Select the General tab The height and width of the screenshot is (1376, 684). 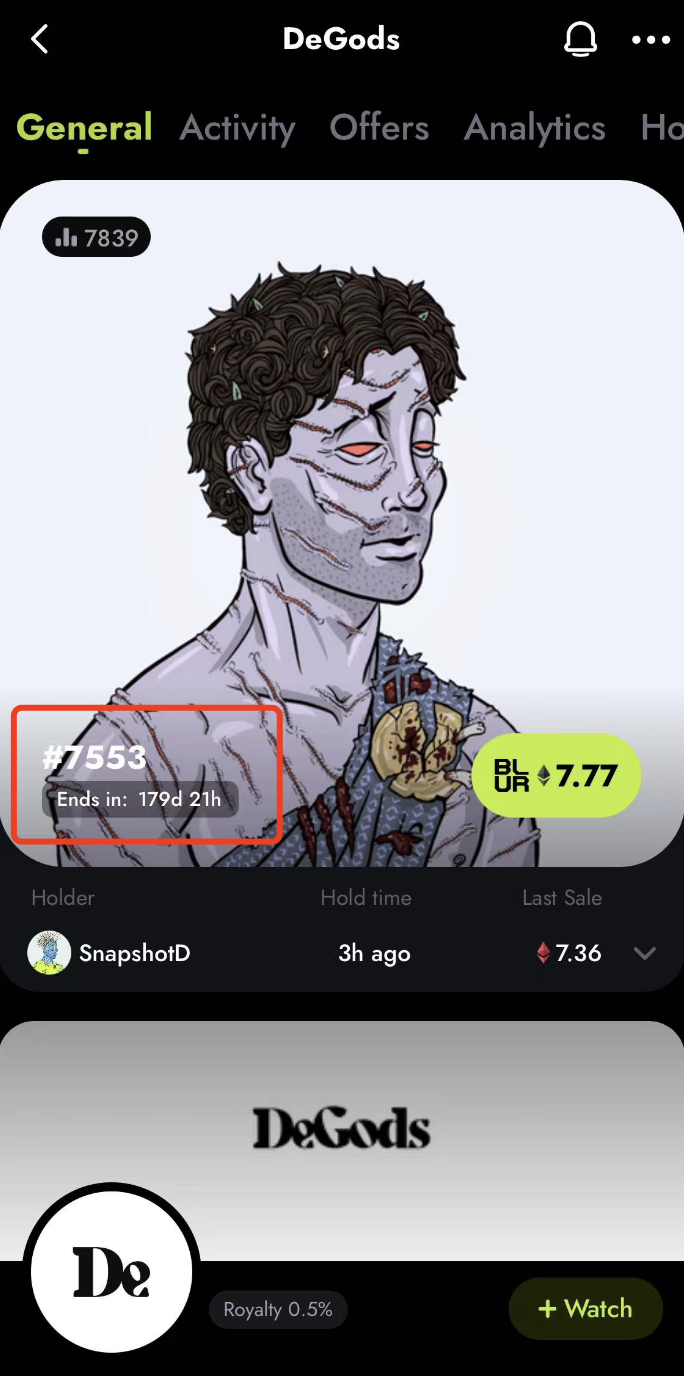[x=84, y=128]
